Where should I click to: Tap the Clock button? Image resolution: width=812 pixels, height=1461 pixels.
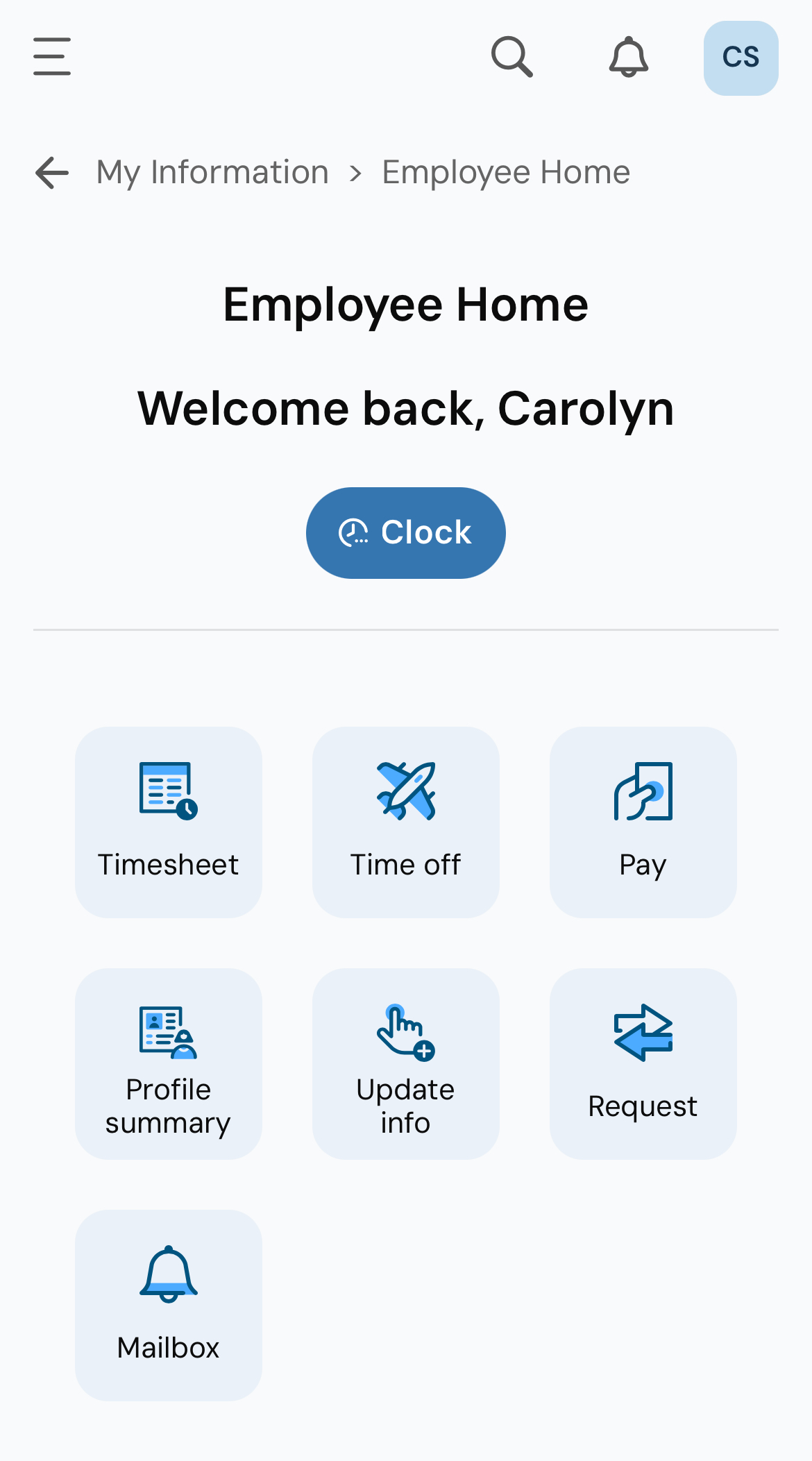point(405,532)
